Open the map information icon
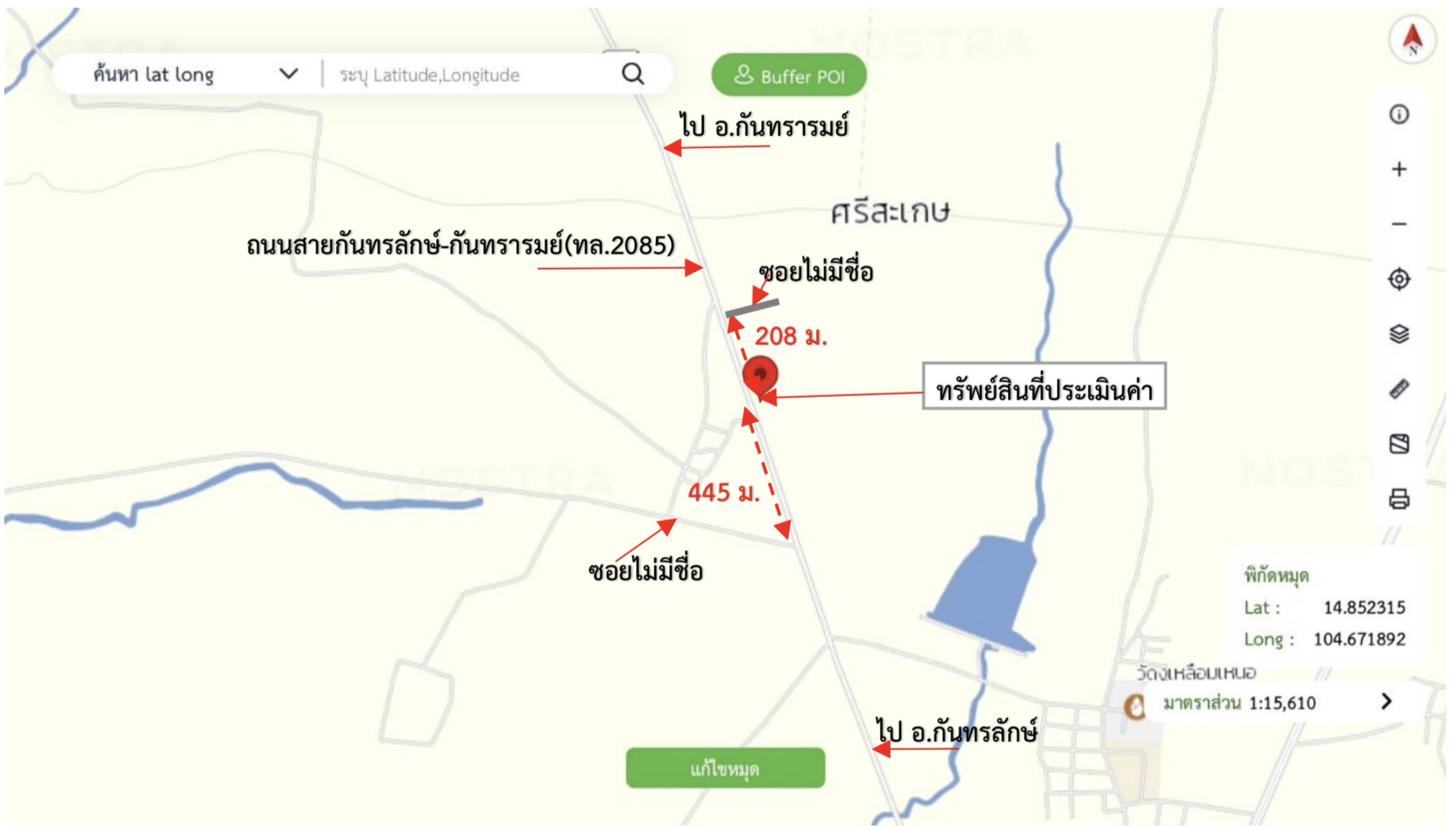 tap(1399, 115)
